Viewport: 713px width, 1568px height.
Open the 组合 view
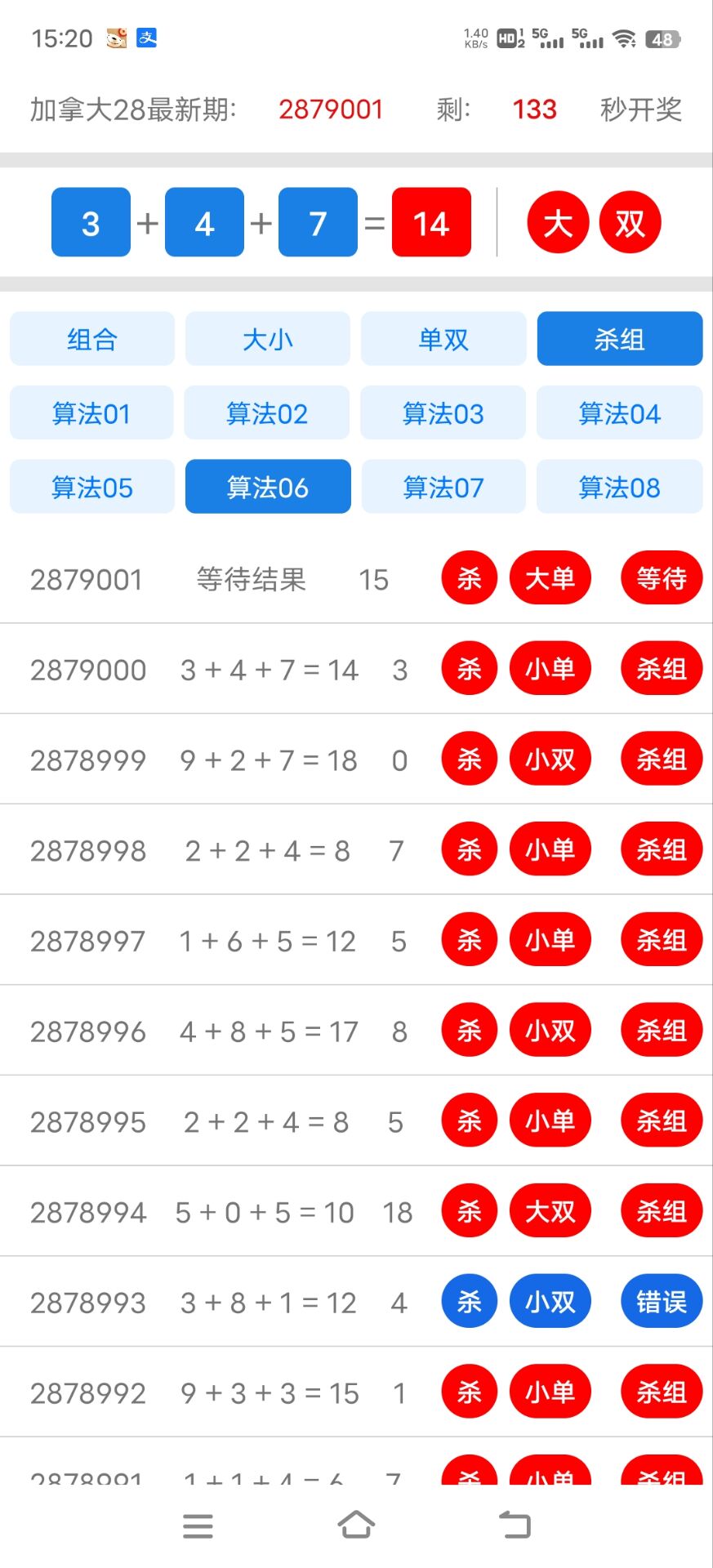(x=91, y=338)
